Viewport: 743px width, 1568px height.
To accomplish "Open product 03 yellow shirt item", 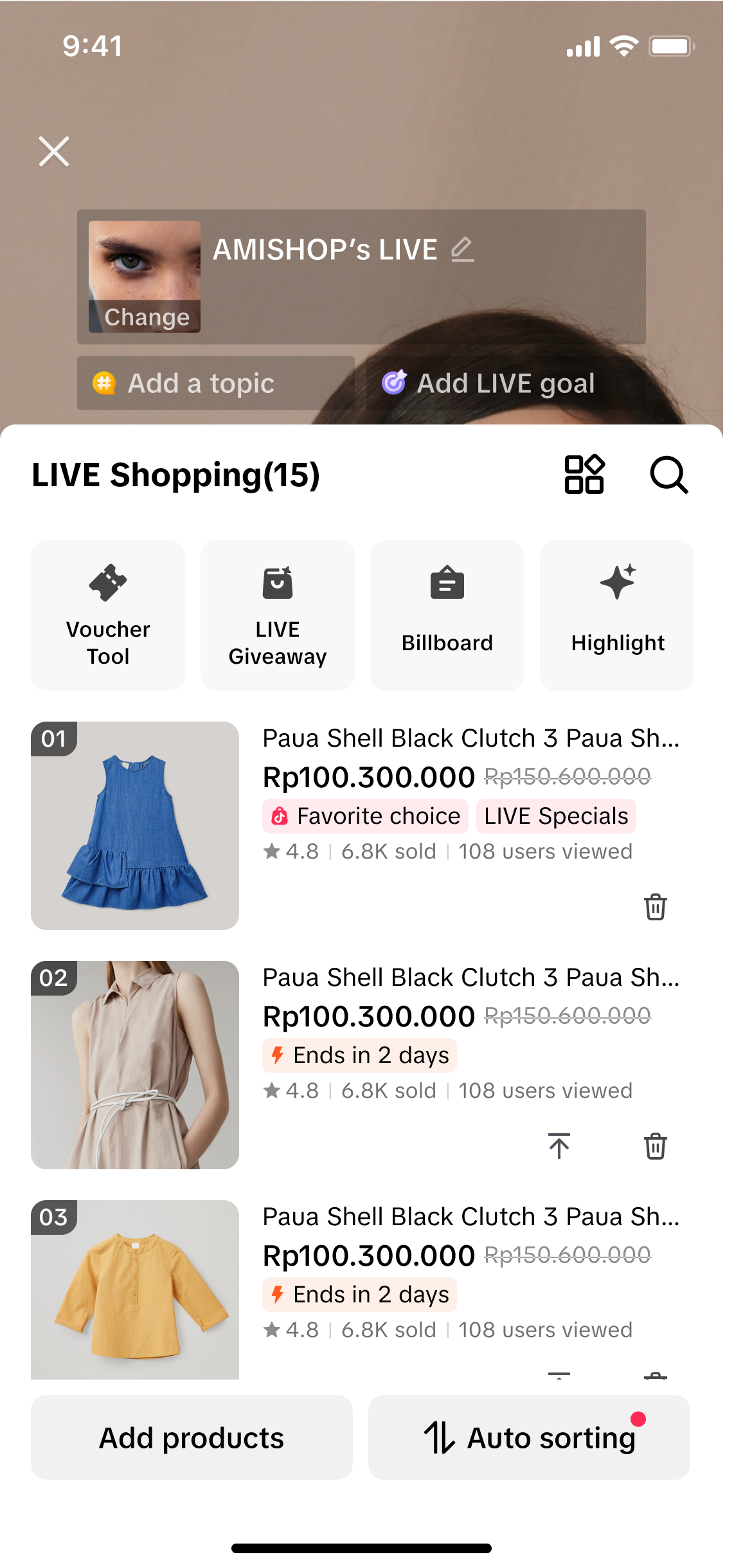I will [x=135, y=1290].
